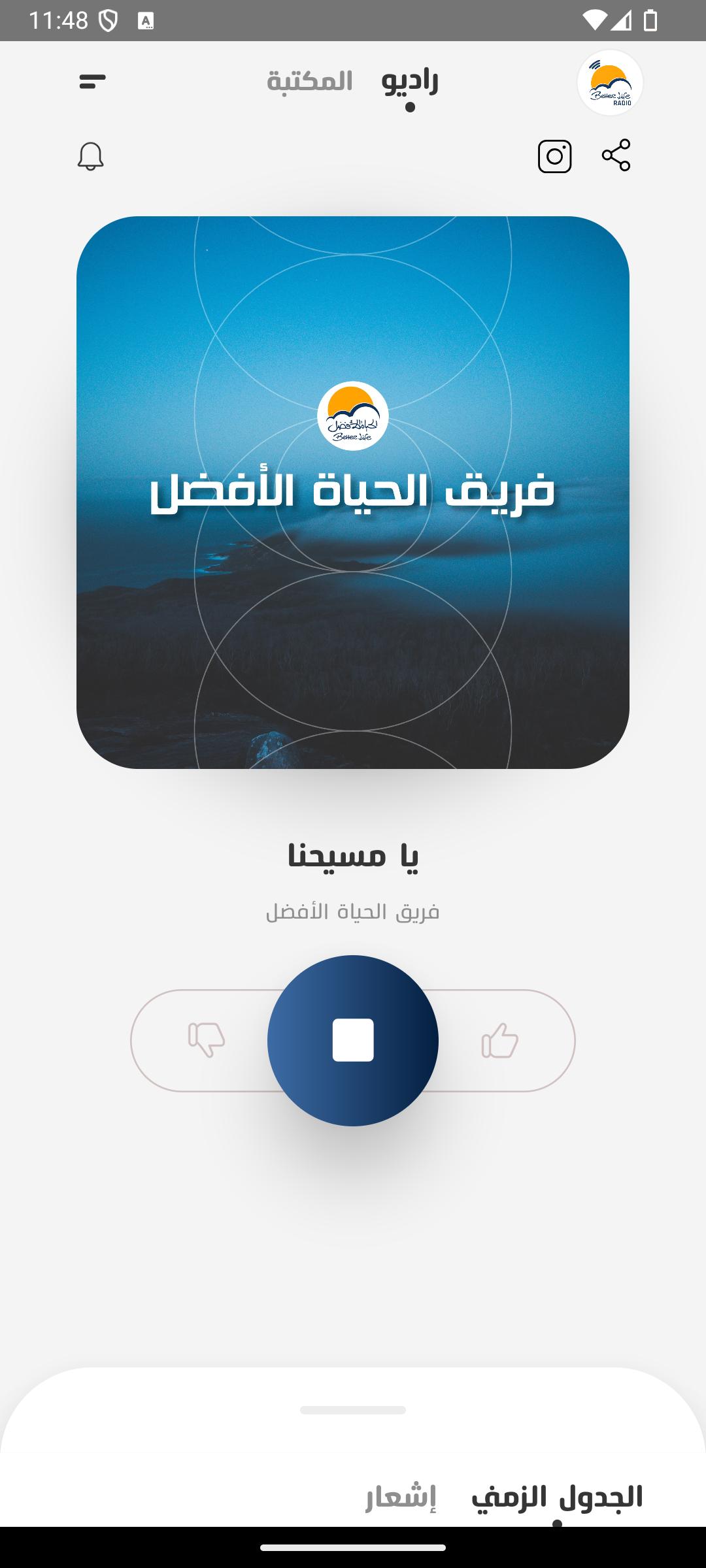The image size is (706, 1568).
Task: Stop the radio playback
Action: click(353, 1040)
